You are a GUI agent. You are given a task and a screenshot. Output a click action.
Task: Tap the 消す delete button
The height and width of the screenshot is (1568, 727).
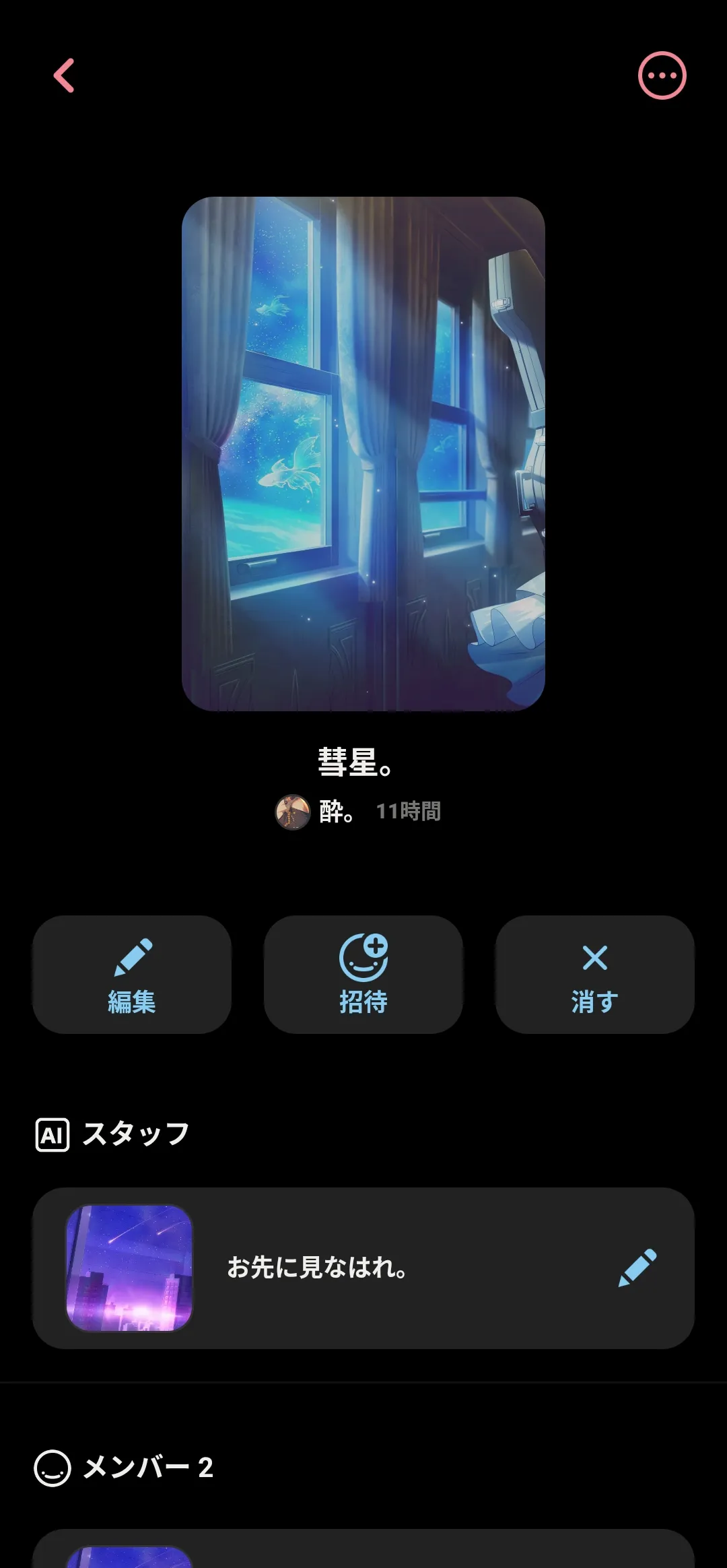(x=594, y=974)
